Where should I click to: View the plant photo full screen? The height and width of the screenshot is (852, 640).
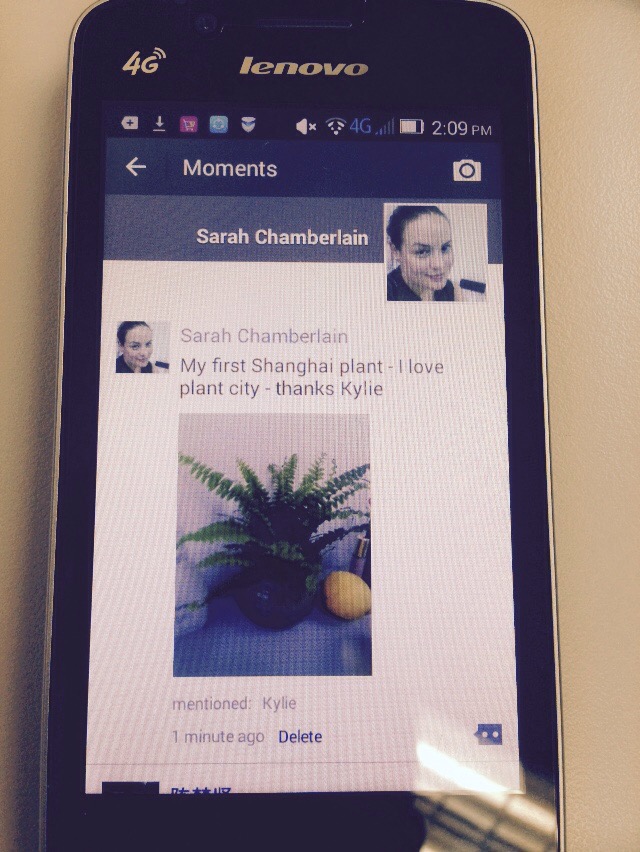(x=273, y=546)
